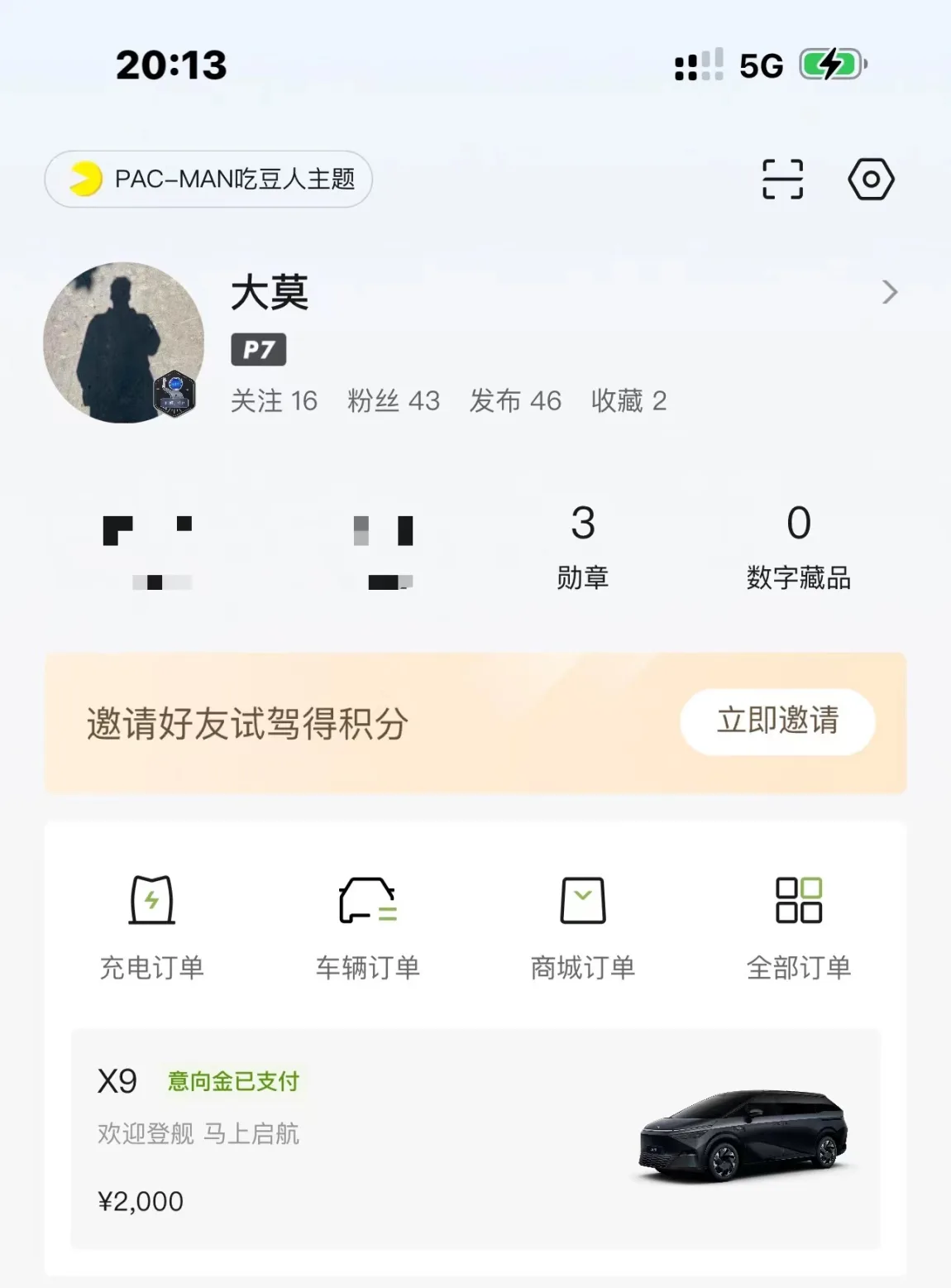Open settings via the hexagon gear icon
951x1288 pixels.
pos(871,180)
